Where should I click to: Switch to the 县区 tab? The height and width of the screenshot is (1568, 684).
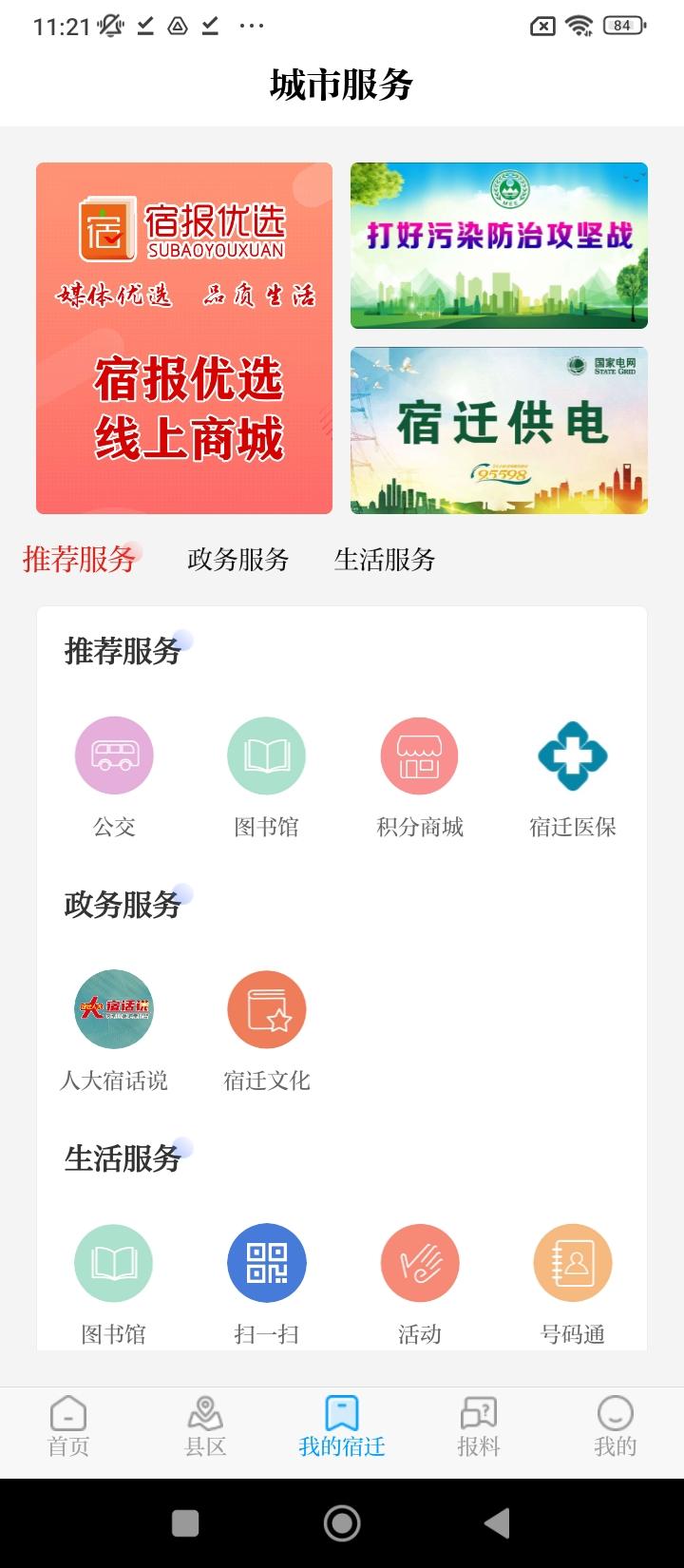pyautogui.click(x=205, y=1426)
